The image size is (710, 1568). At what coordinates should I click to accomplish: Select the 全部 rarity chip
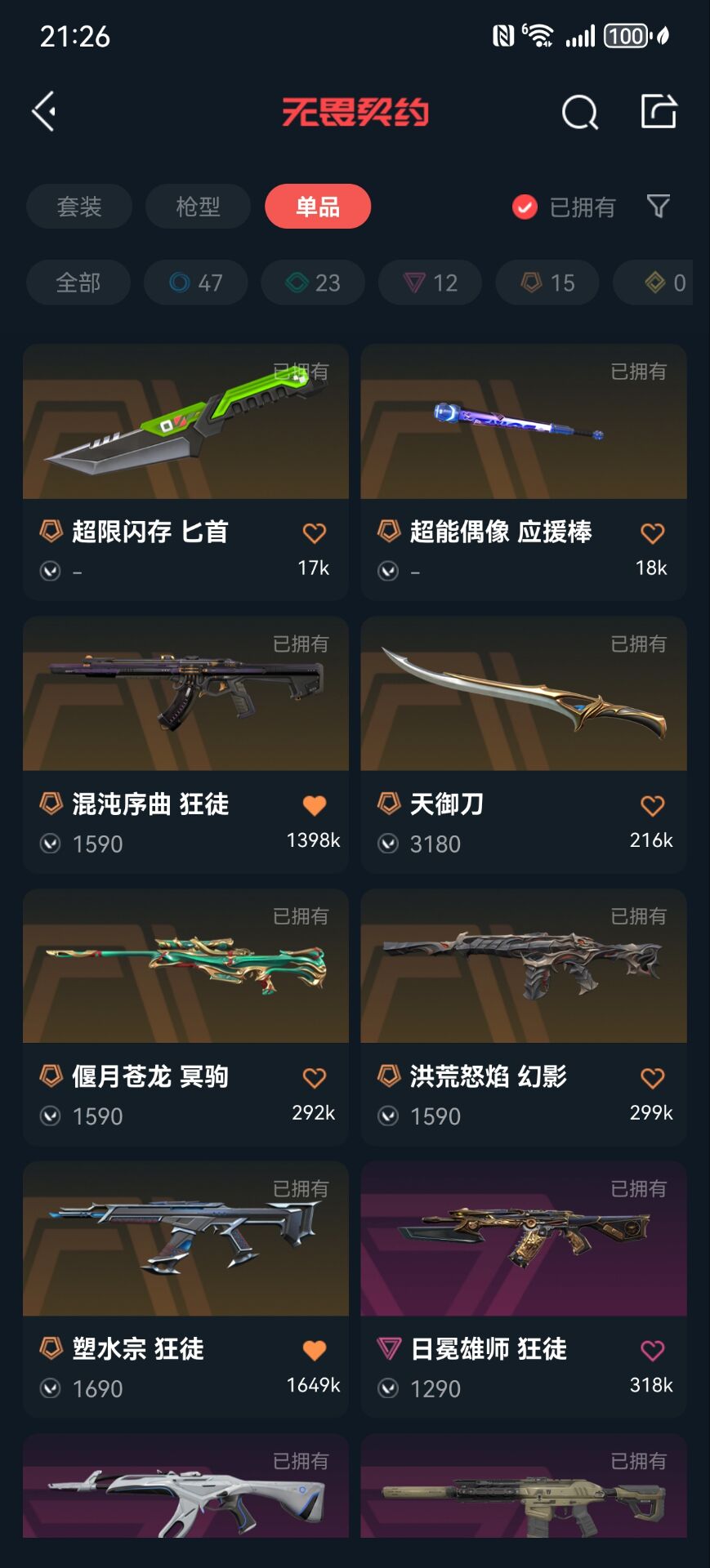click(78, 283)
